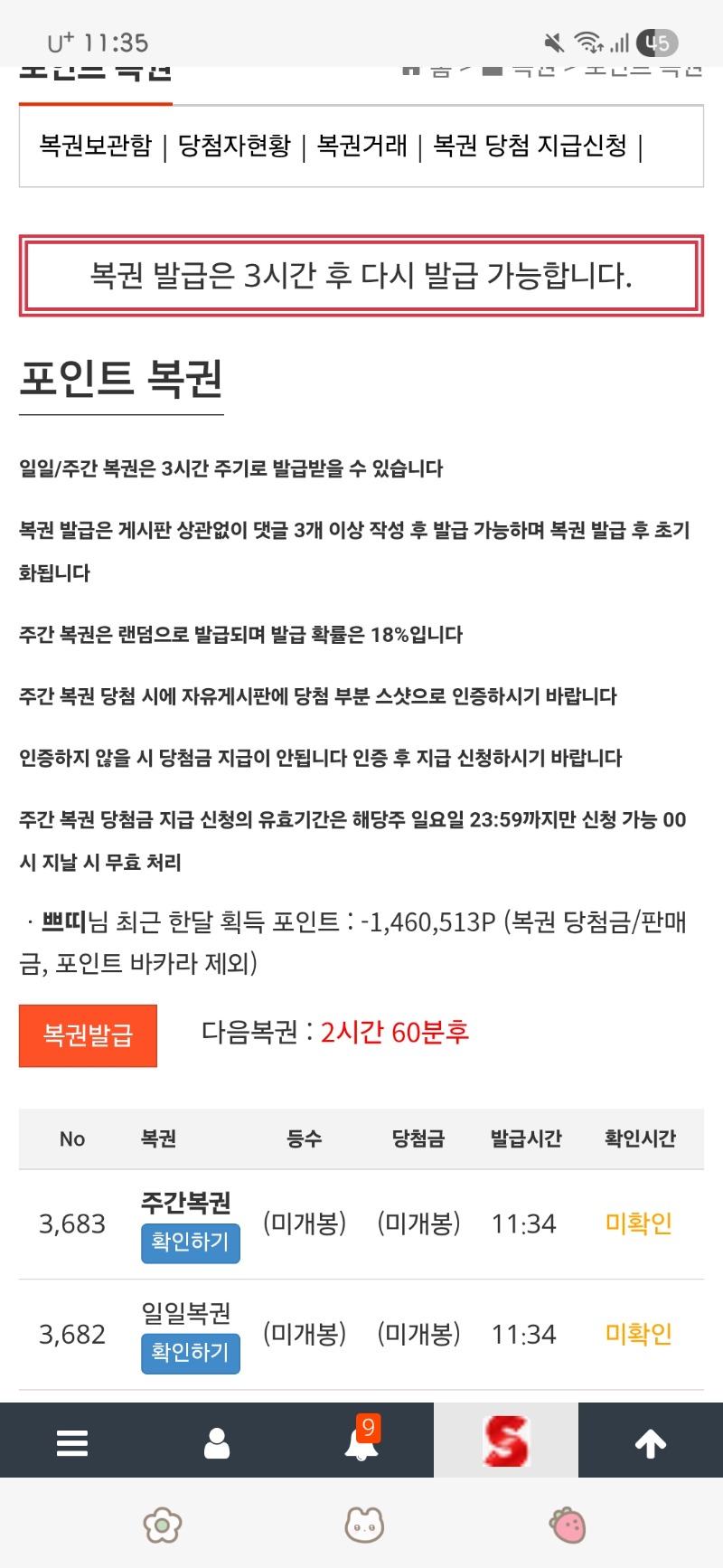Open the hamburger menu

tap(72, 1442)
